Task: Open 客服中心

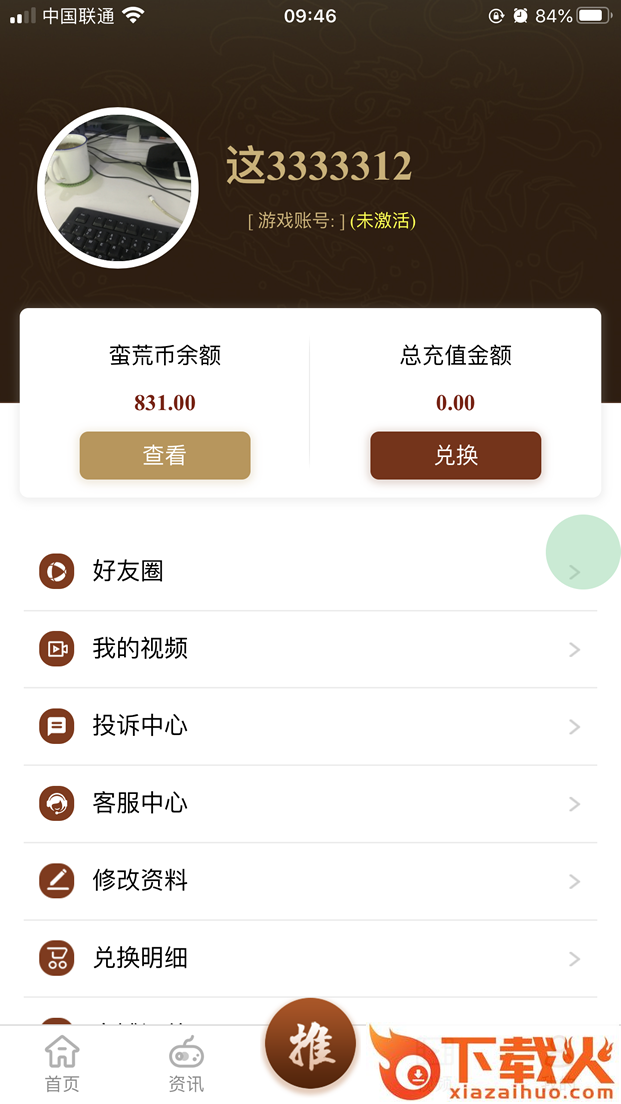Action: click(310, 803)
